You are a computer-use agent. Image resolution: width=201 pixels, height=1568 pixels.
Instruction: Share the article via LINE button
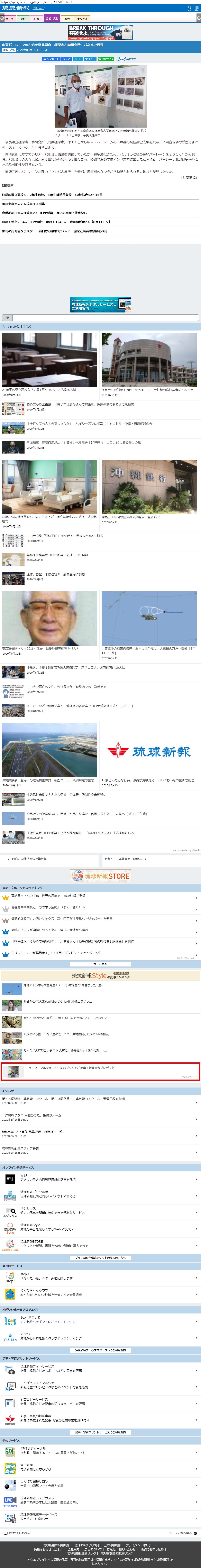click(x=107, y=59)
